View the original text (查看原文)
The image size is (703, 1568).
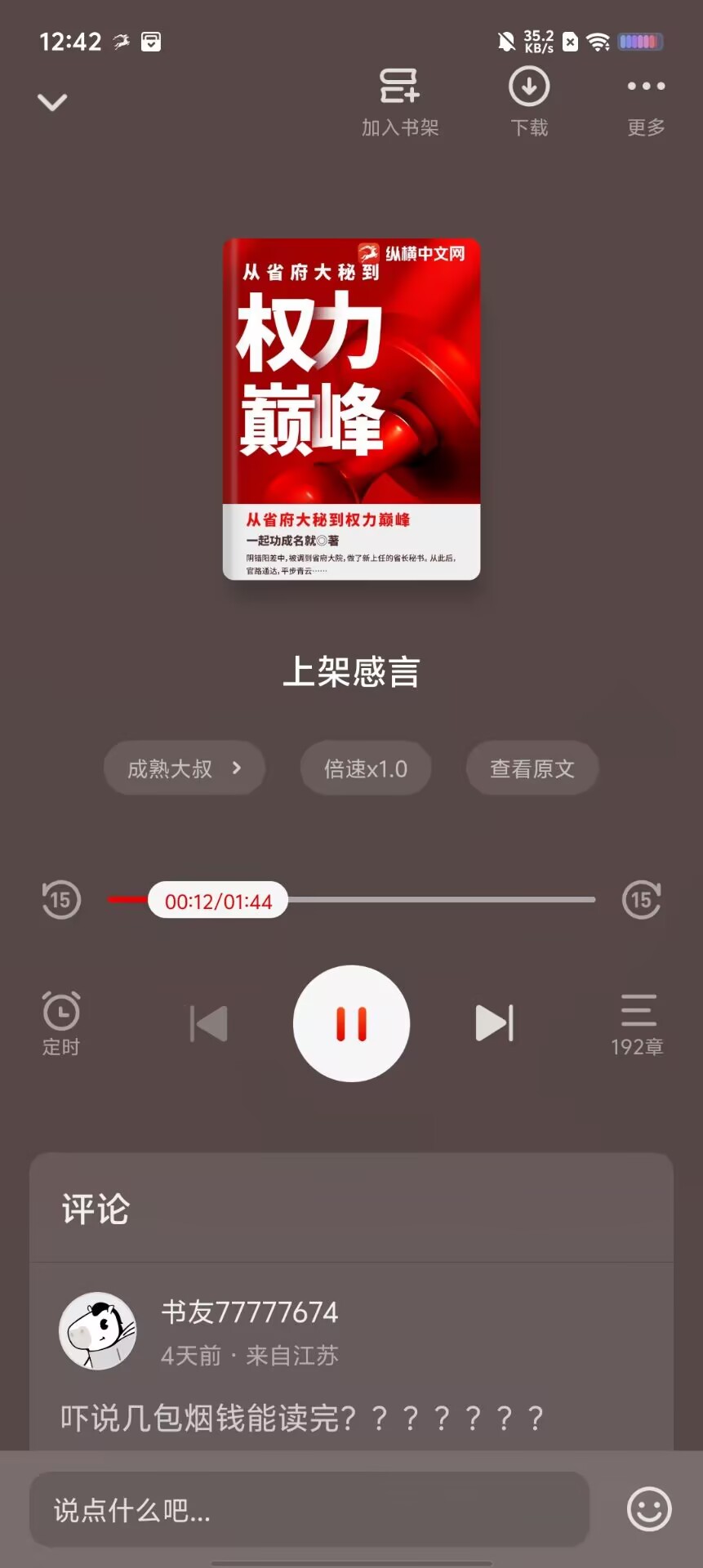(x=532, y=768)
